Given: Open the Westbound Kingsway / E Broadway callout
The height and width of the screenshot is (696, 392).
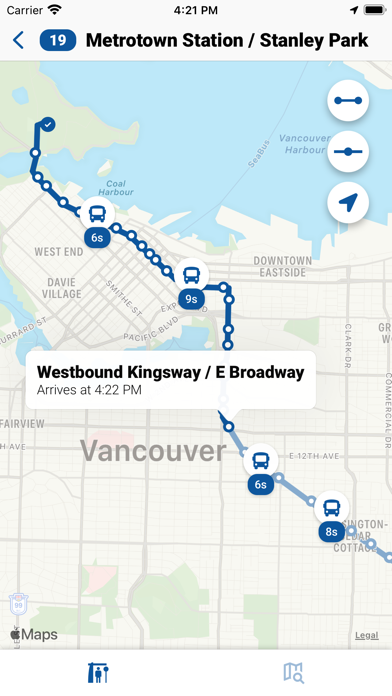Looking at the screenshot, I should [170, 380].
